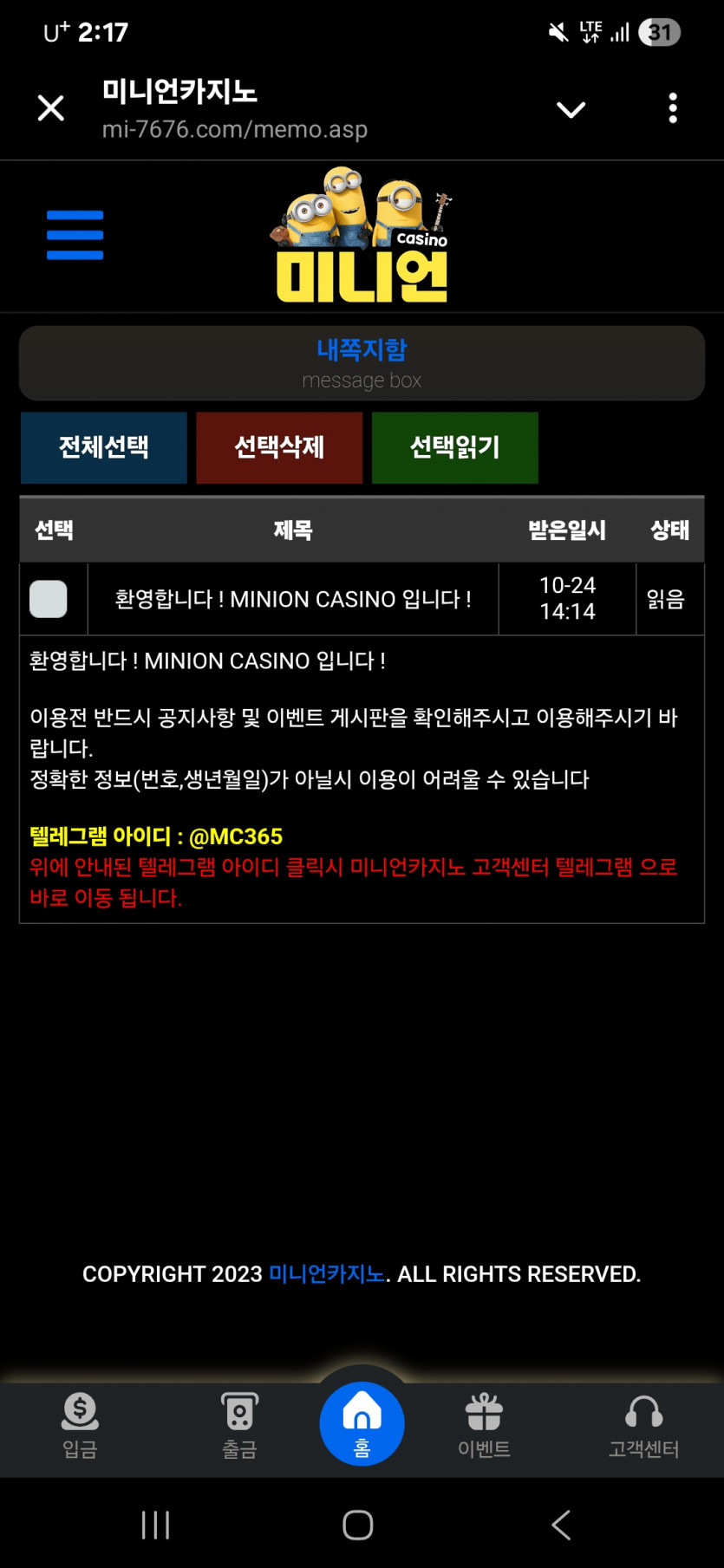Open the hamburger drawer menu
The height and width of the screenshot is (1568, 724).
pyautogui.click(x=75, y=235)
